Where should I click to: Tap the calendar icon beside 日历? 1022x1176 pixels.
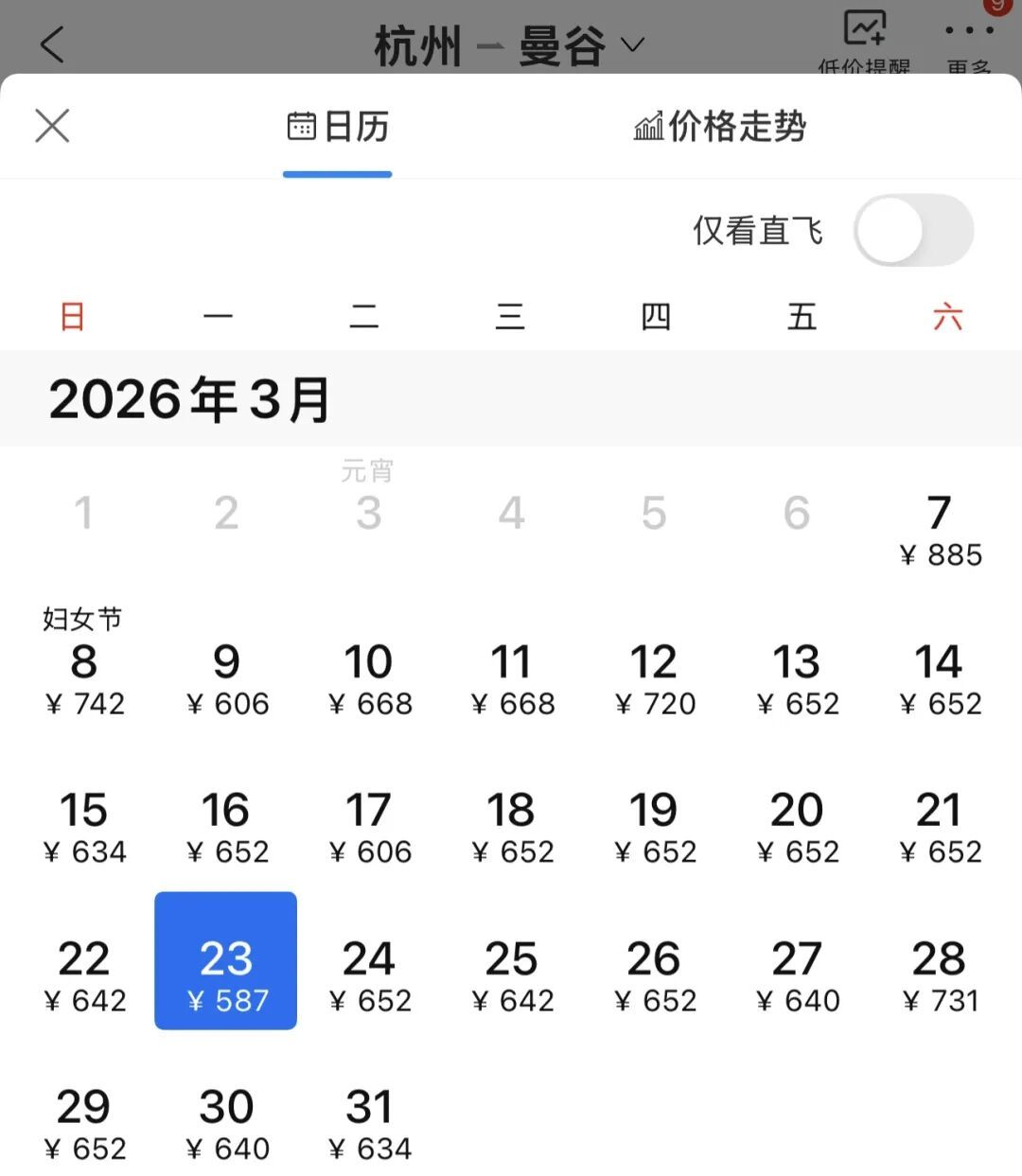click(301, 126)
